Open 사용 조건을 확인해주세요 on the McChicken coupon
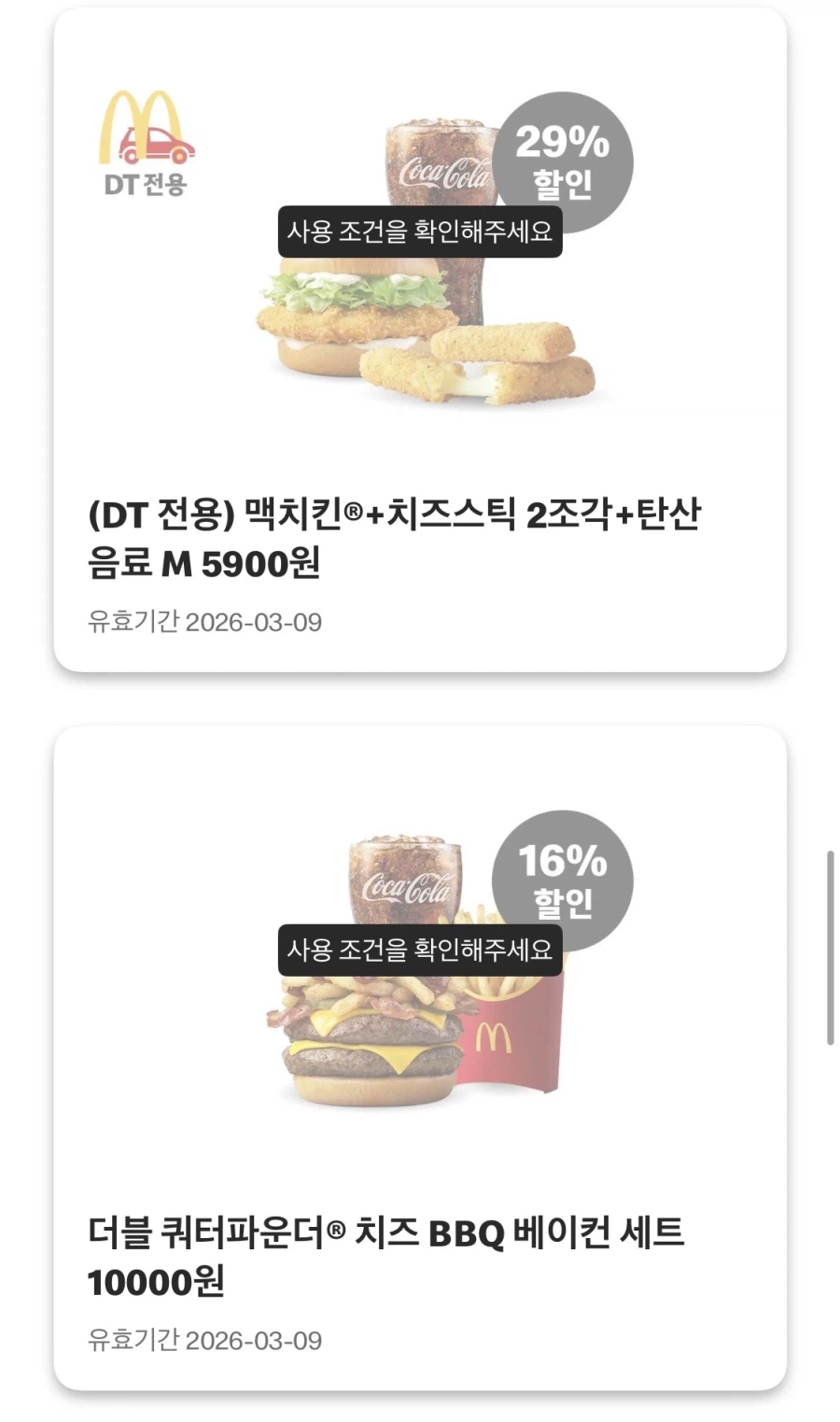840x1422 pixels. point(419,232)
